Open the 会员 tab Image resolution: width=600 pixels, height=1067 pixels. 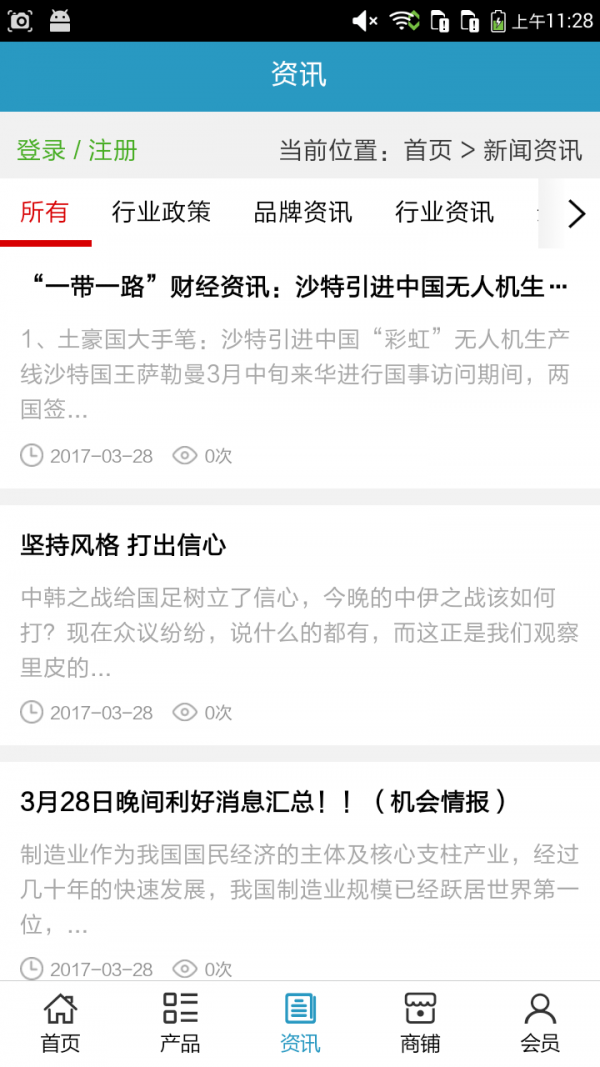[x=540, y=1023]
